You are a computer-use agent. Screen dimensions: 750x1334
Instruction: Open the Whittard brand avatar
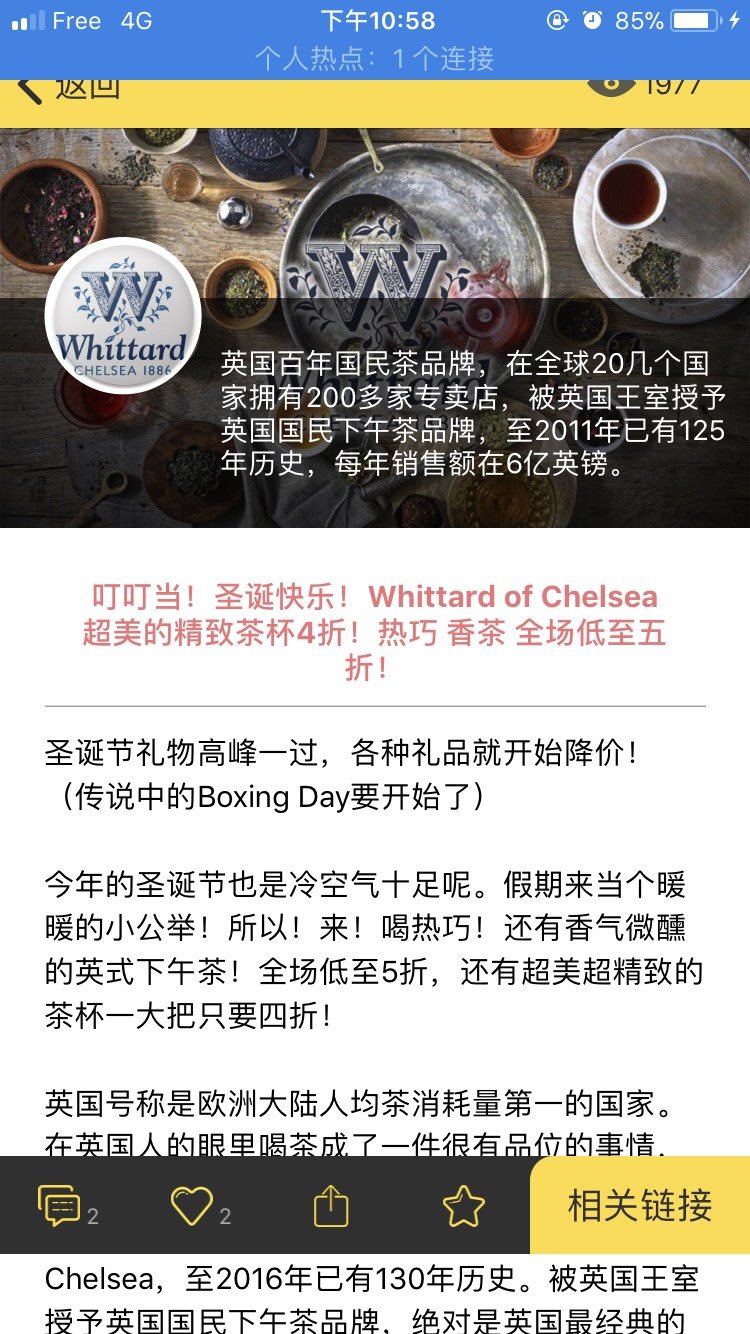point(123,316)
